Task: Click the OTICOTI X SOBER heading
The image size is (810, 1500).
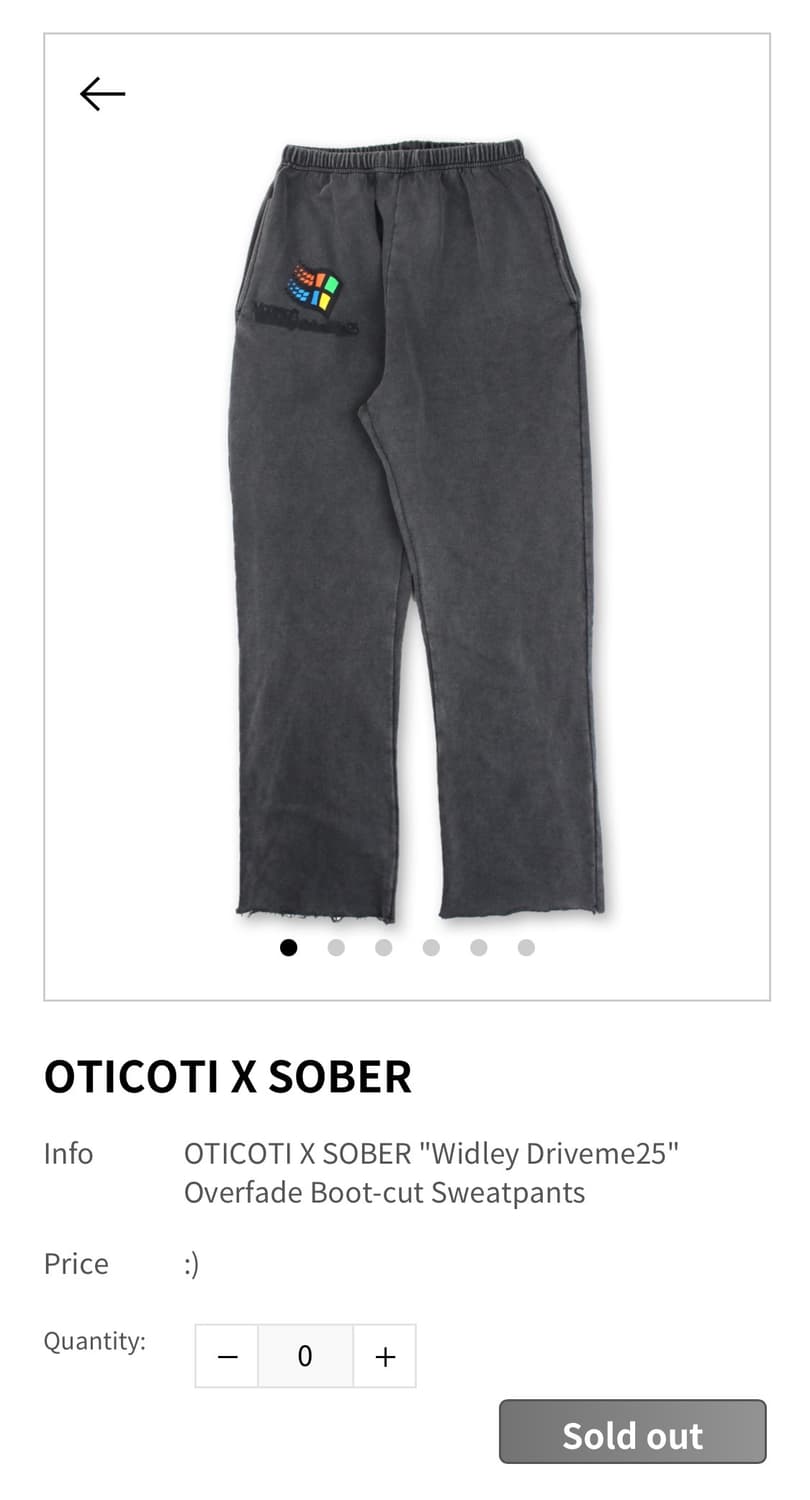Action: coord(228,1076)
